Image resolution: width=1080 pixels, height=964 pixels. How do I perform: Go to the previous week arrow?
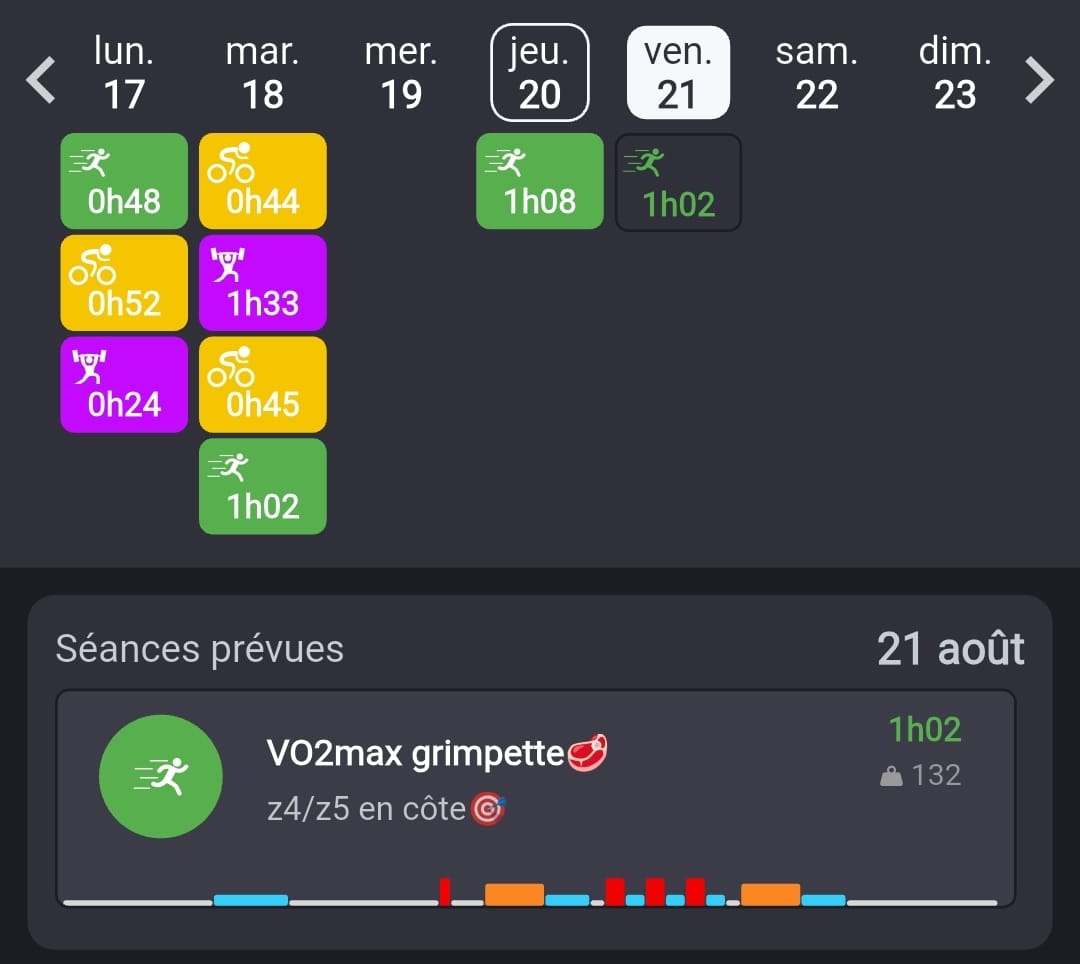(41, 80)
